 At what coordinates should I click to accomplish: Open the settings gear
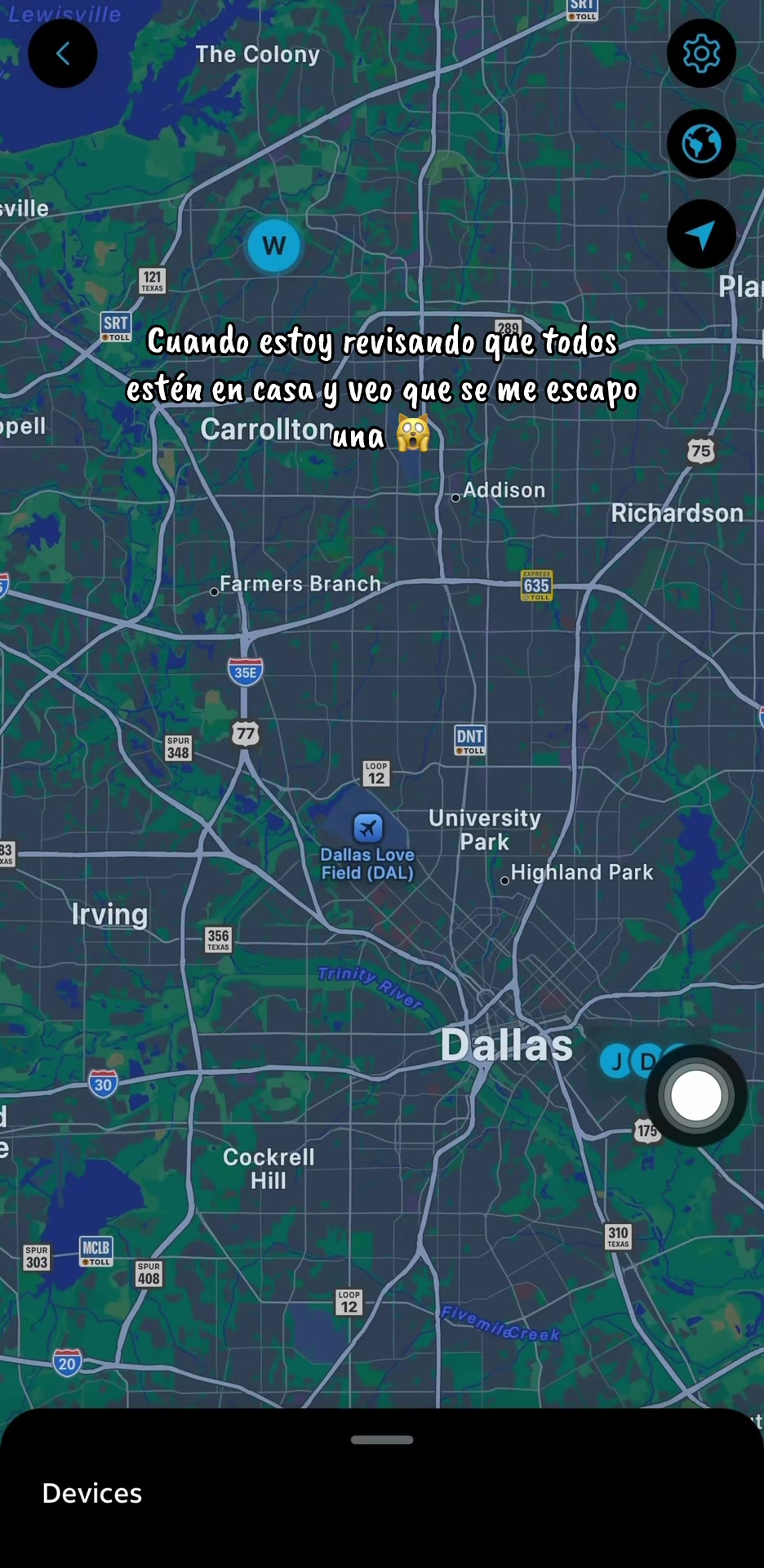tap(701, 54)
